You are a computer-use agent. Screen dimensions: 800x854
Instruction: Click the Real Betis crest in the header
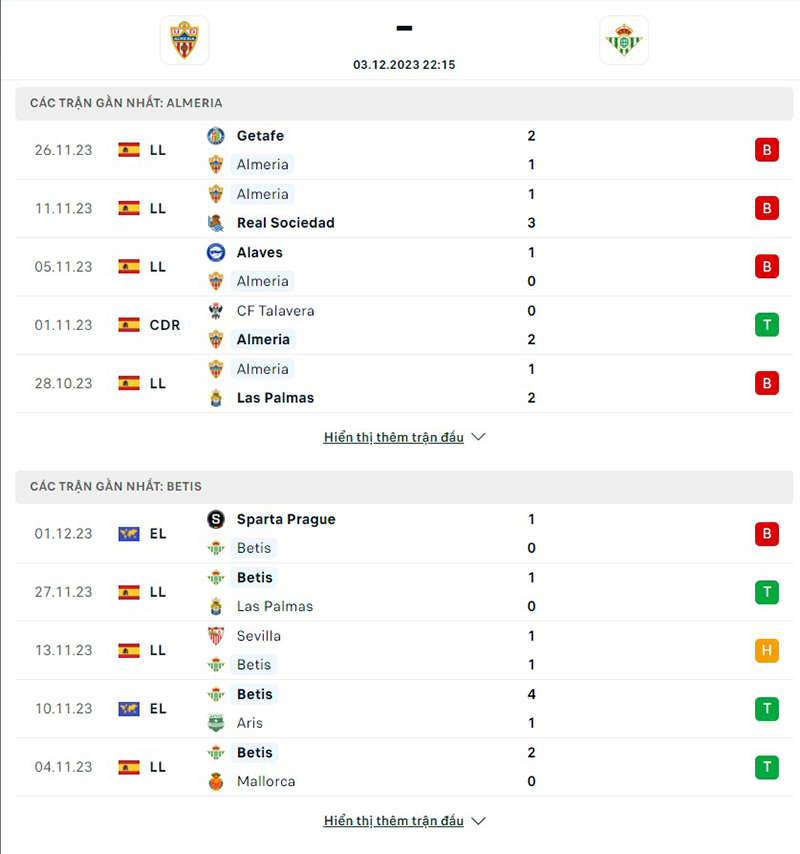pyautogui.click(x=624, y=40)
